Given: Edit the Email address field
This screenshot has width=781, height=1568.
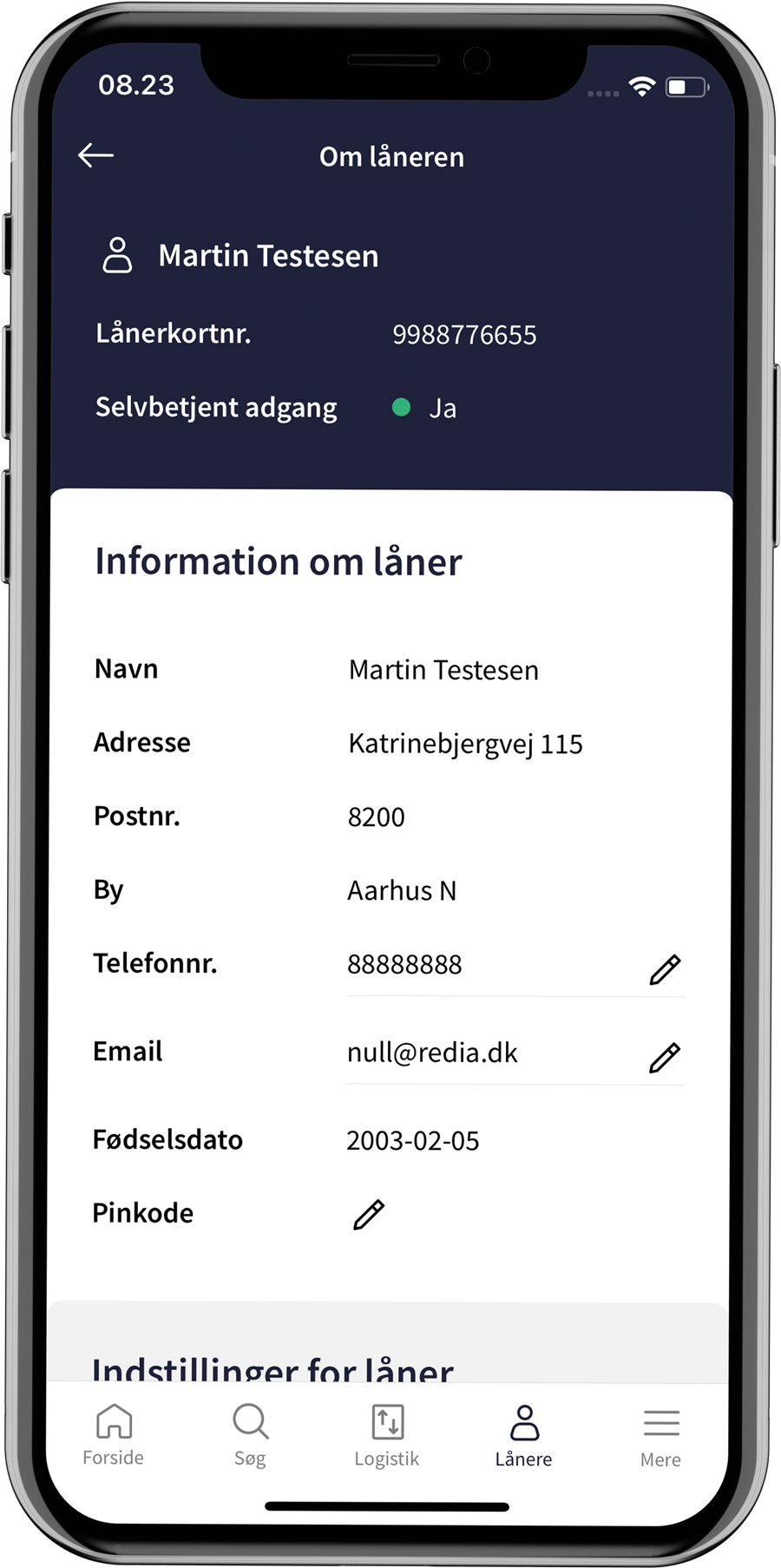Looking at the screenshot, I should pos(665,1057).
